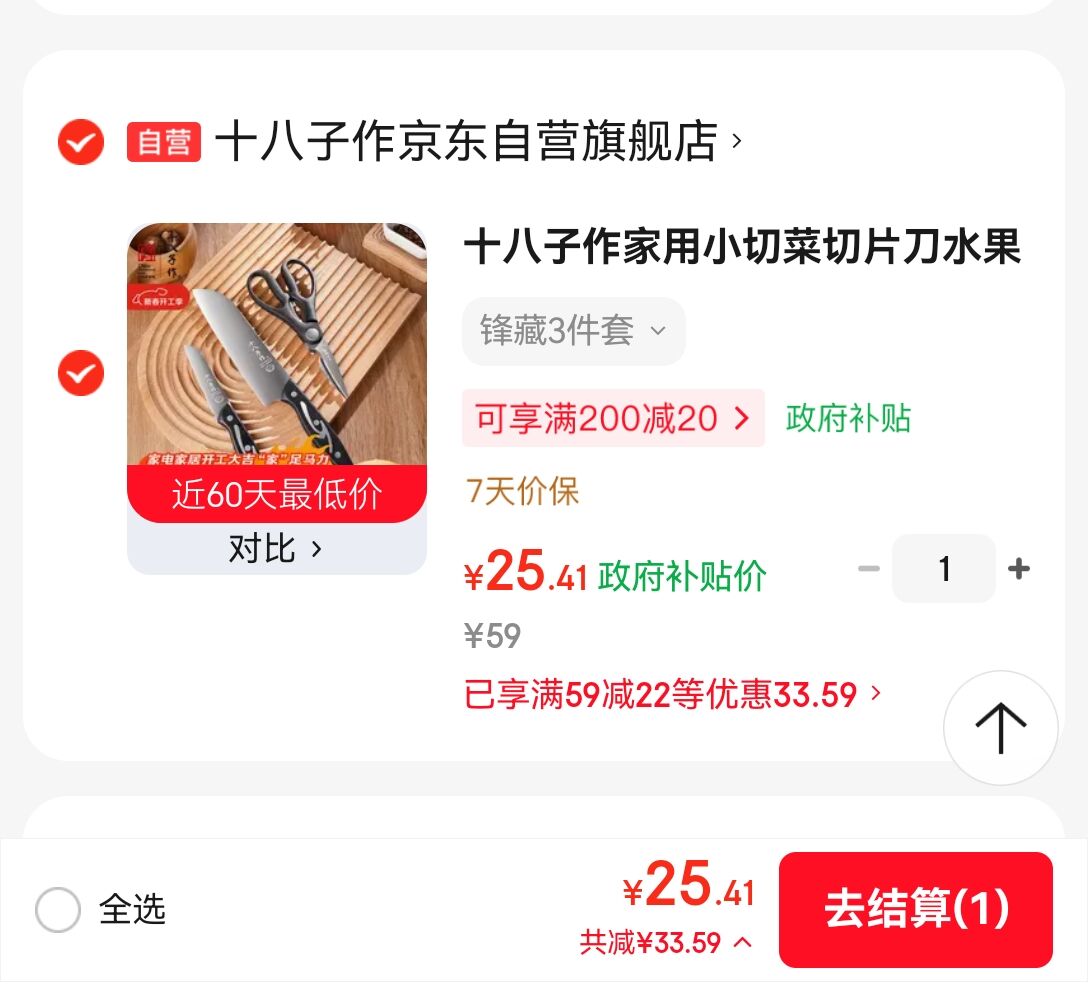This screenshot has height=1002, width=1088.
Task: Open 十八子作家用小切菜切片刀 product title
Action: pyautogui.click(x=742, y=247)
